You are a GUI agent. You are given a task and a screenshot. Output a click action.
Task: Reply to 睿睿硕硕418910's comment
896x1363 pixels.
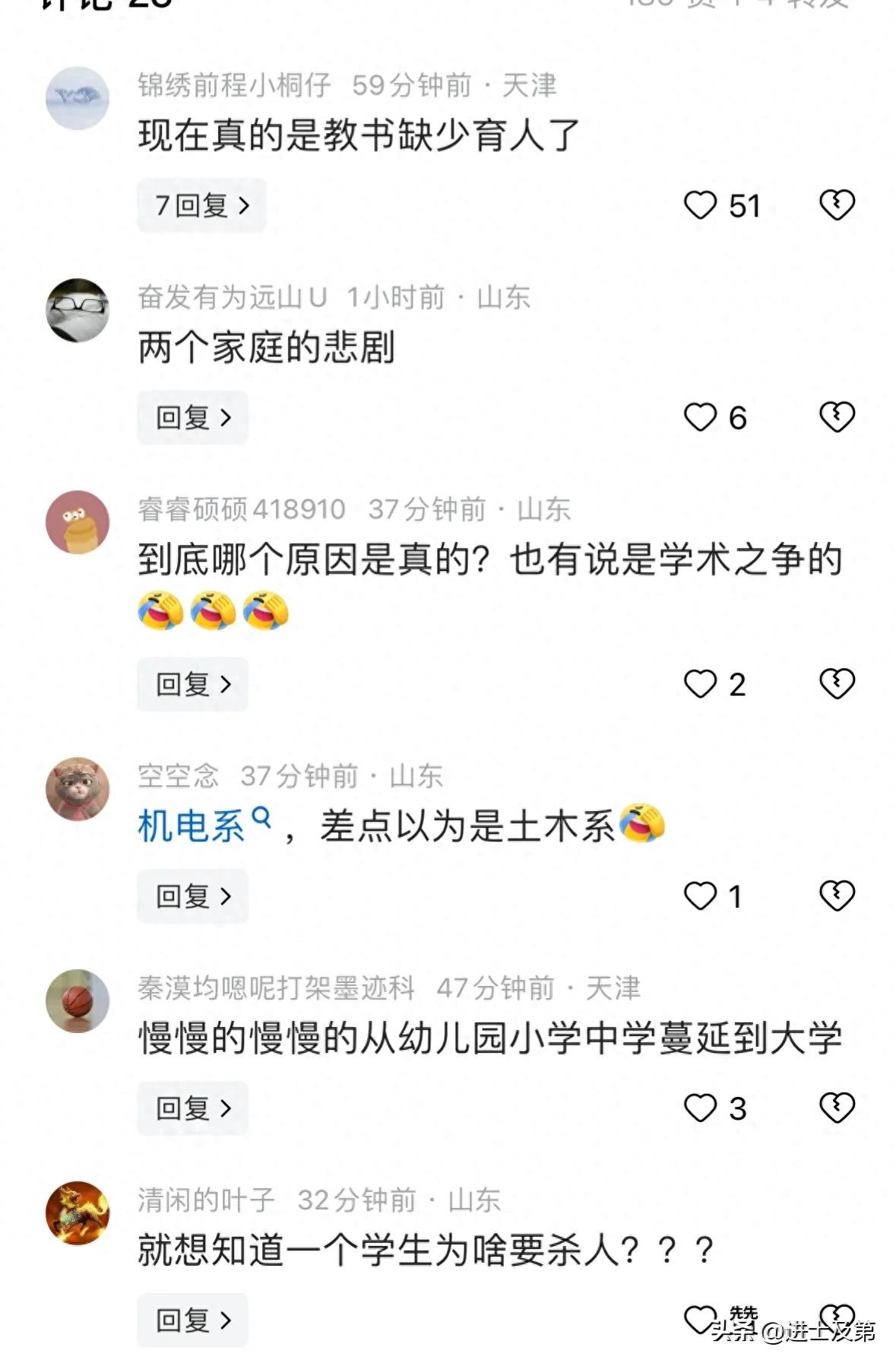coord(193,684)
